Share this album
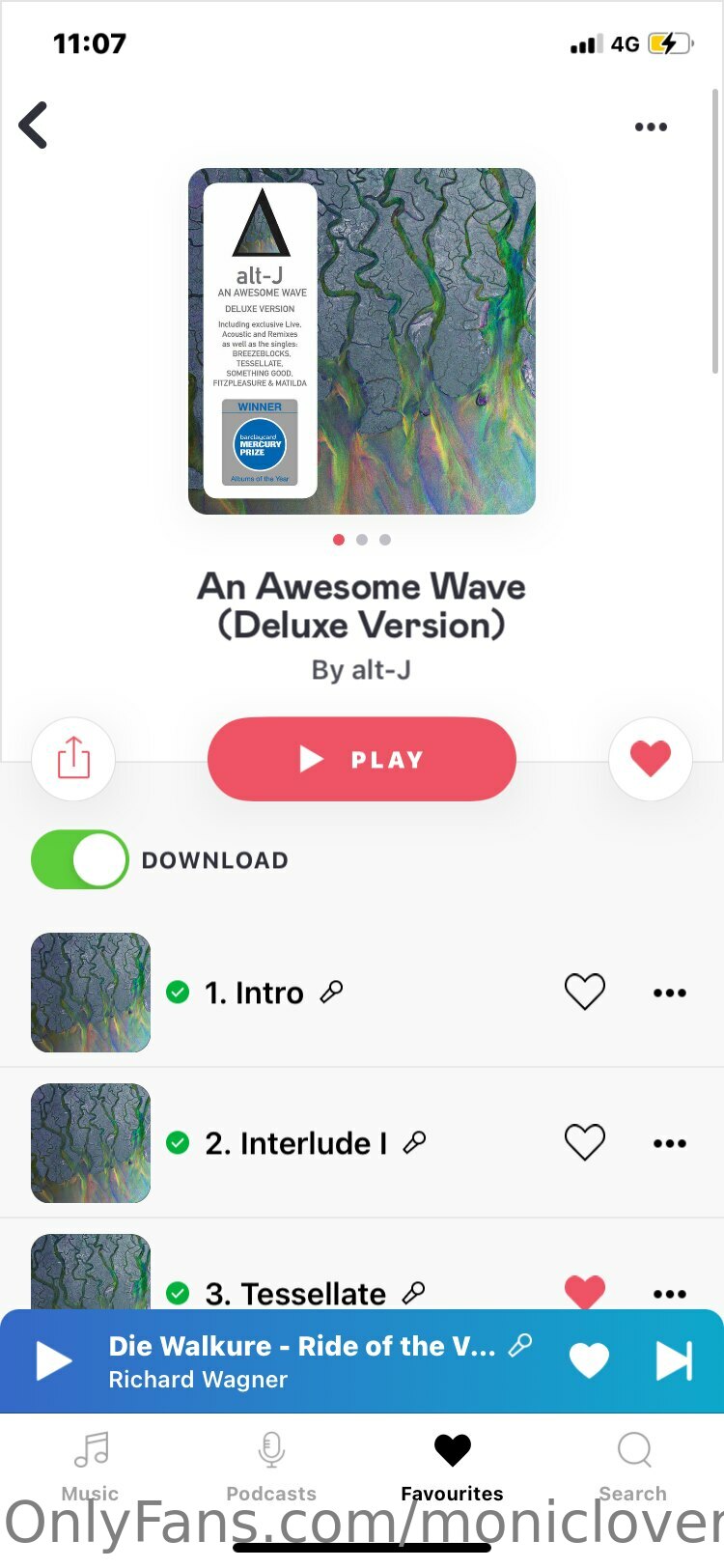 tap(73, 759)
